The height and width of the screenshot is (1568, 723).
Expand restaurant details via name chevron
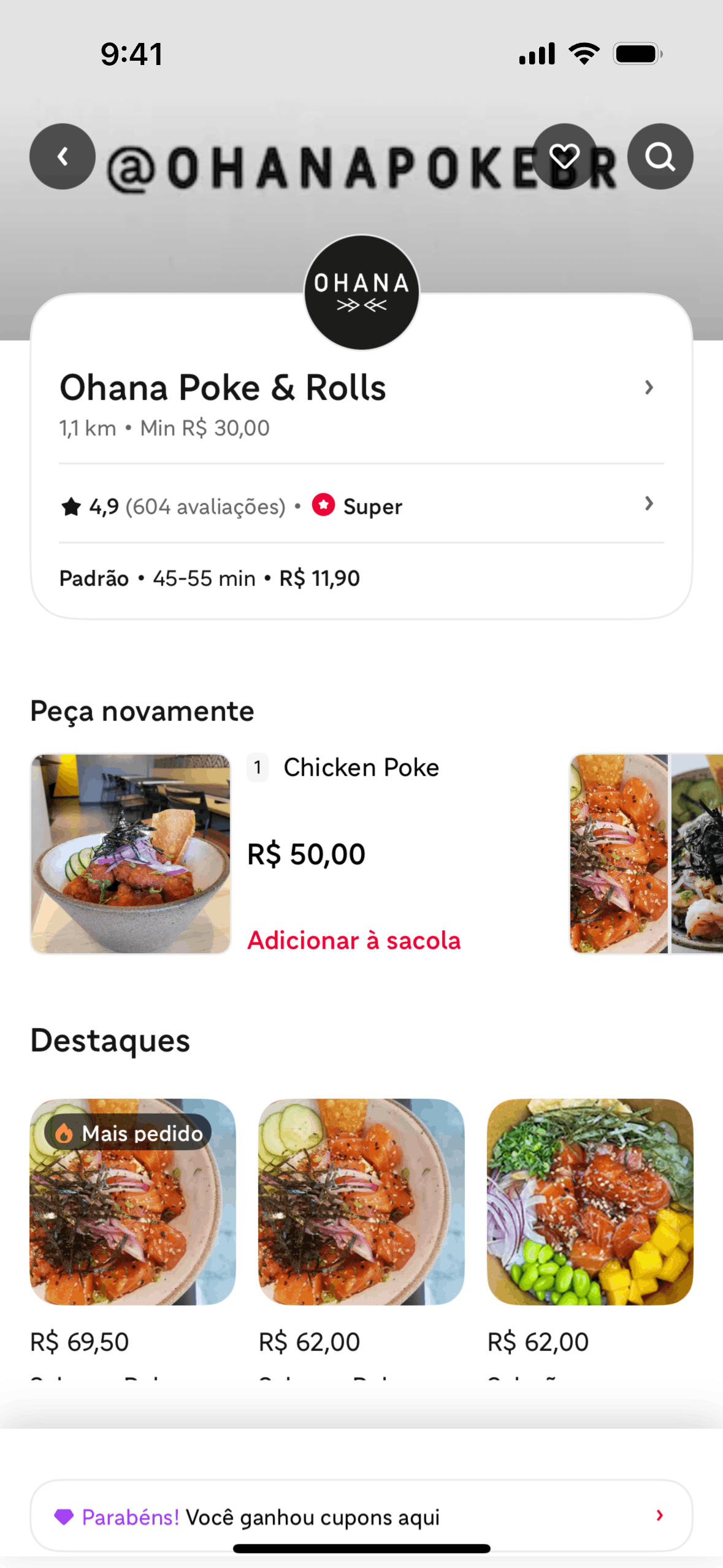pyautogui.click(x=649, y=388)
